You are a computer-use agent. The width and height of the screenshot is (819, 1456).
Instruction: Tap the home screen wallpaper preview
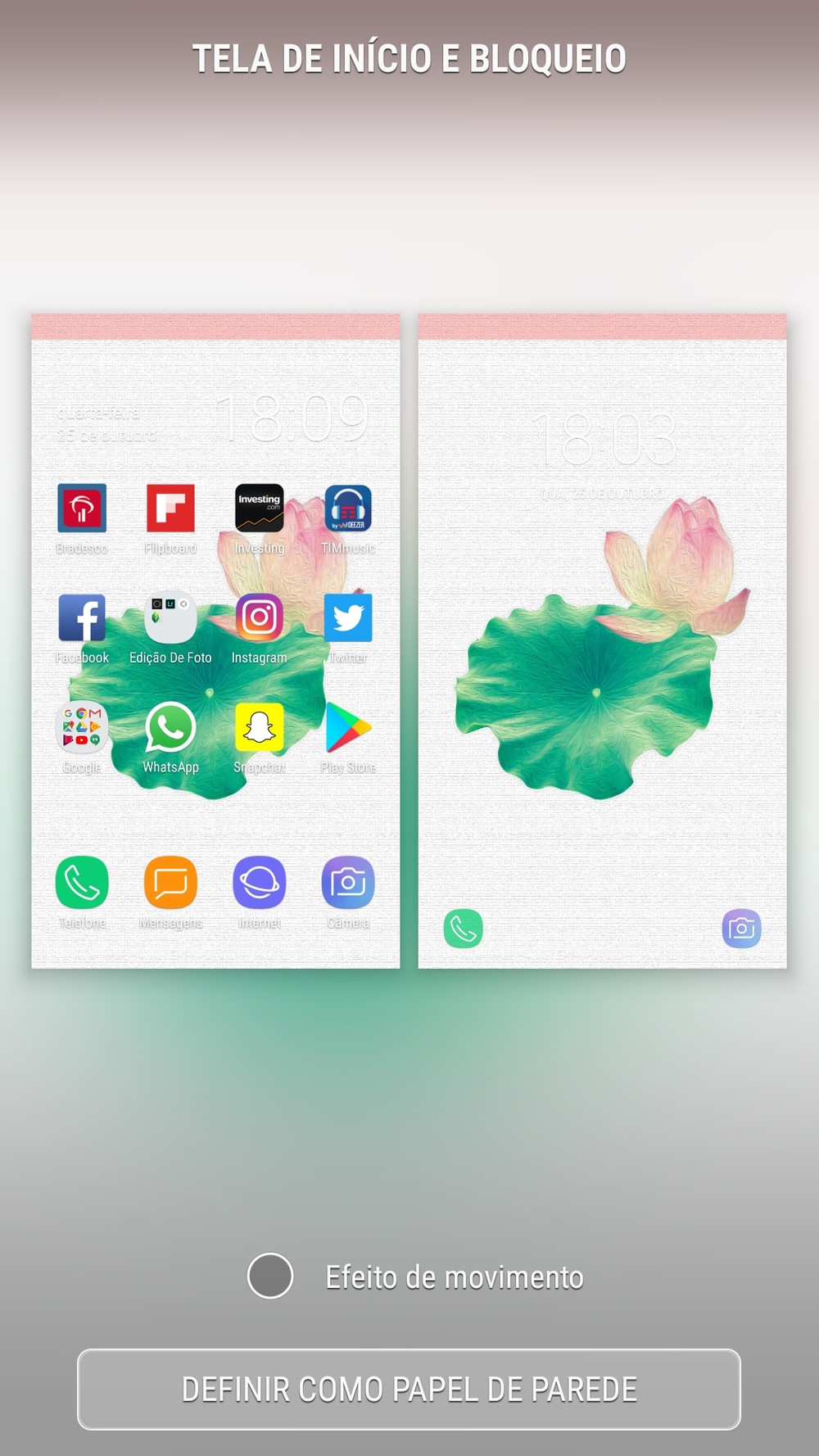(x=215, y=640)
